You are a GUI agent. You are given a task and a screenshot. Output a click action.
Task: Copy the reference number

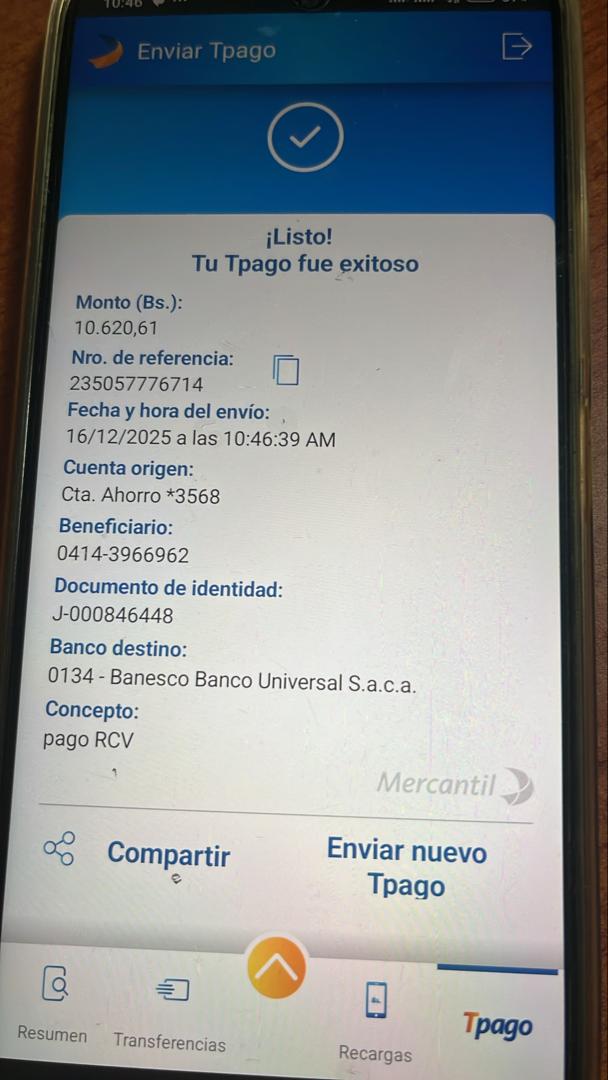(286, 369)
